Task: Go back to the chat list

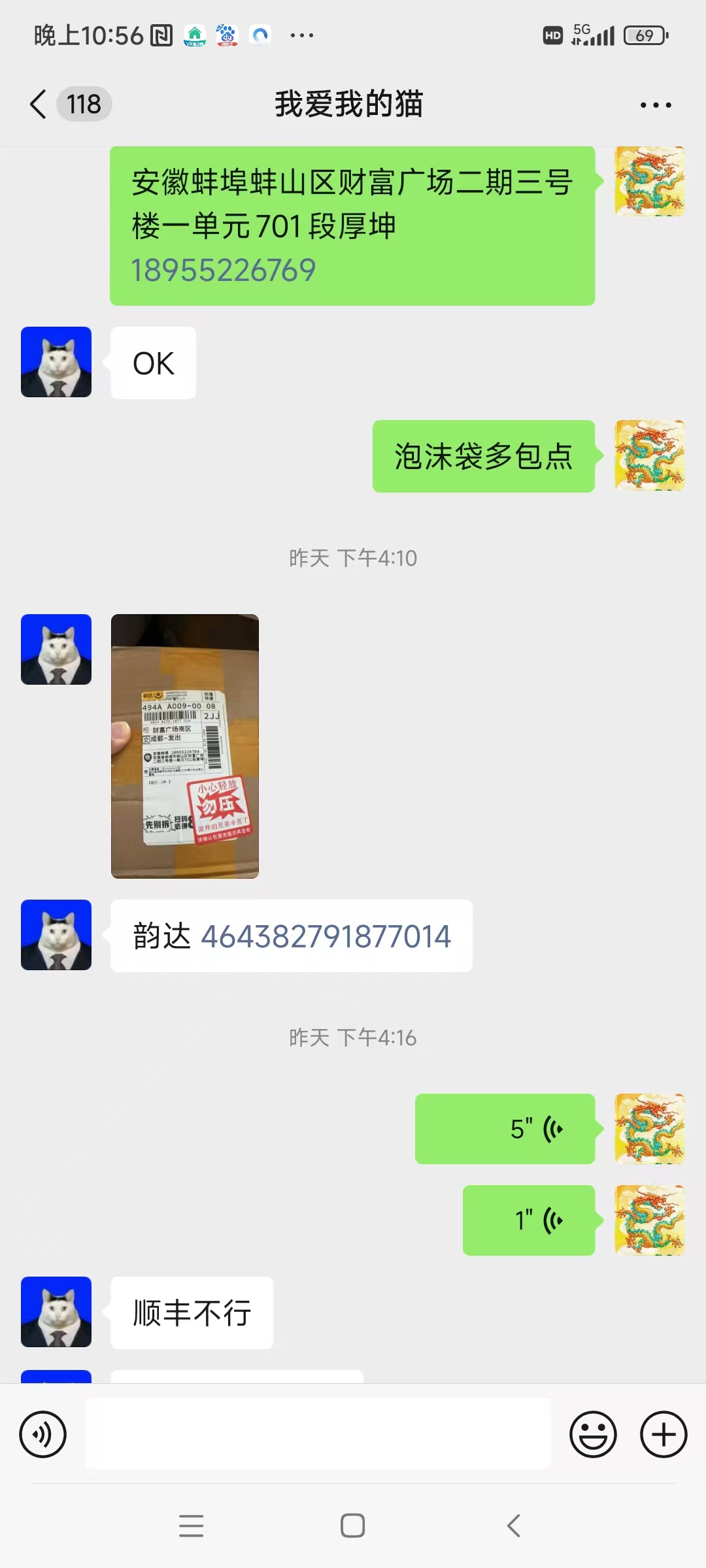Action: [39, 105]
